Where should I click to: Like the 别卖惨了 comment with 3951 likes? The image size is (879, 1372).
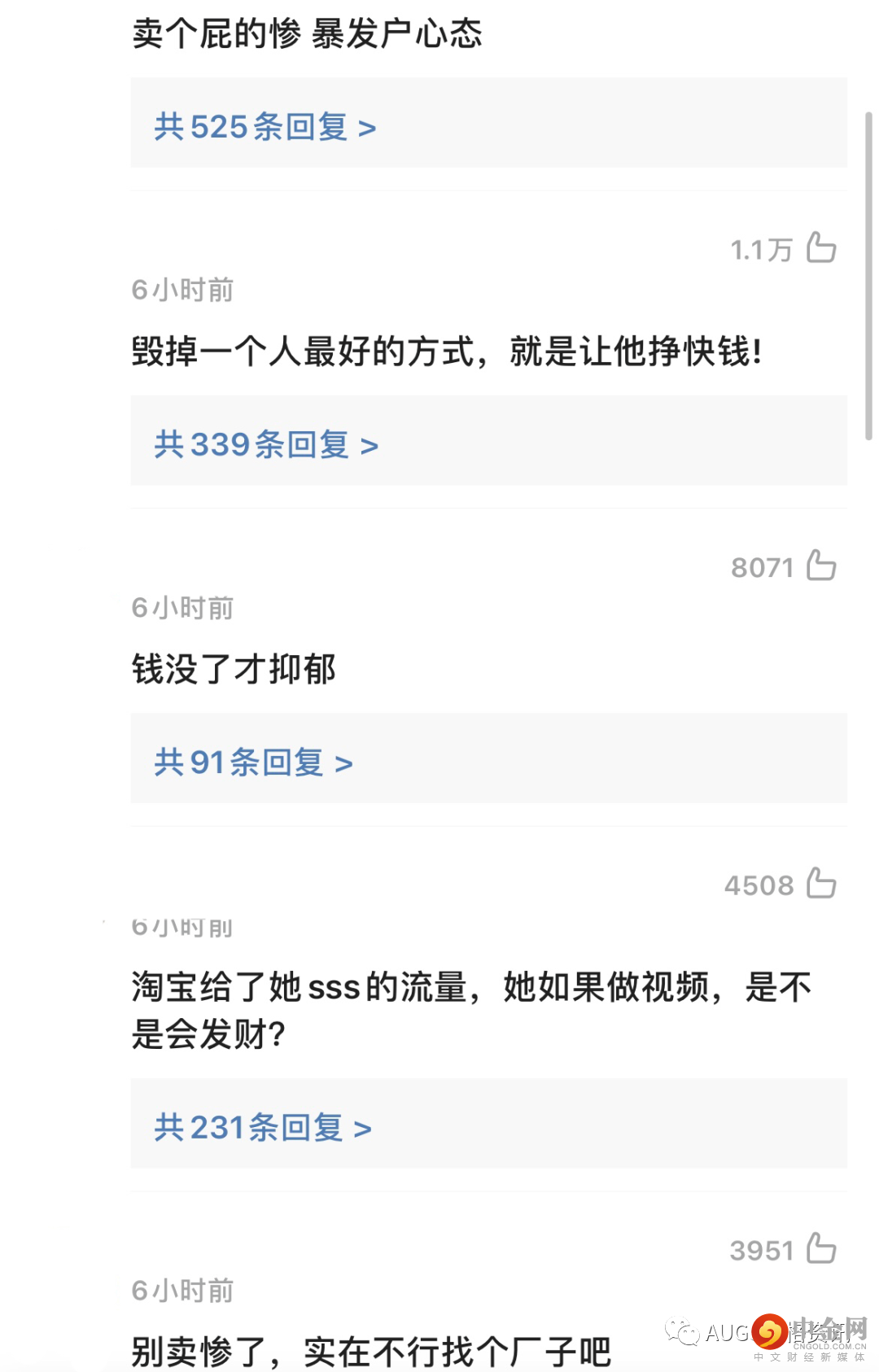point(820,1249)
